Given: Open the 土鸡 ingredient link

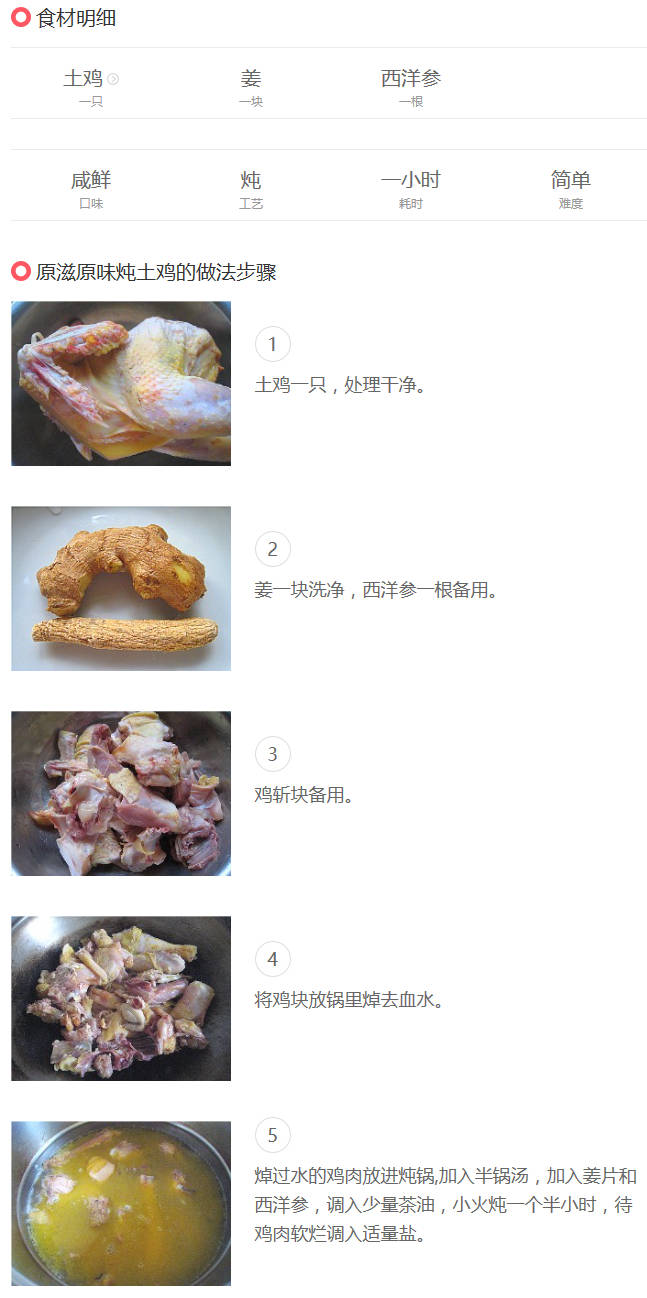Looking at the screenshot, I should pyautogui.click(x=84, y=79).
